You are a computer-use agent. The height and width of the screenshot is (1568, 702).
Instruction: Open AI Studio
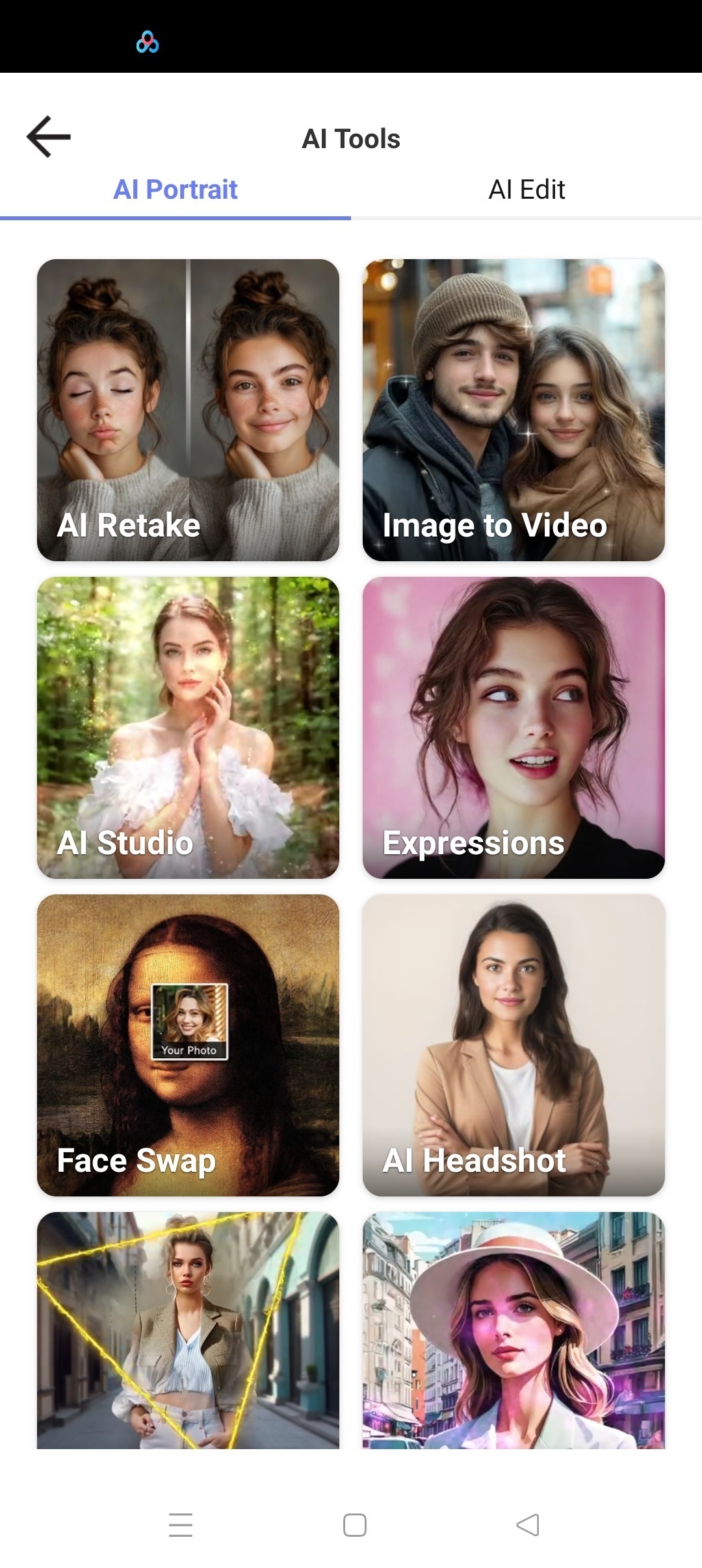(x=188, y=727)
